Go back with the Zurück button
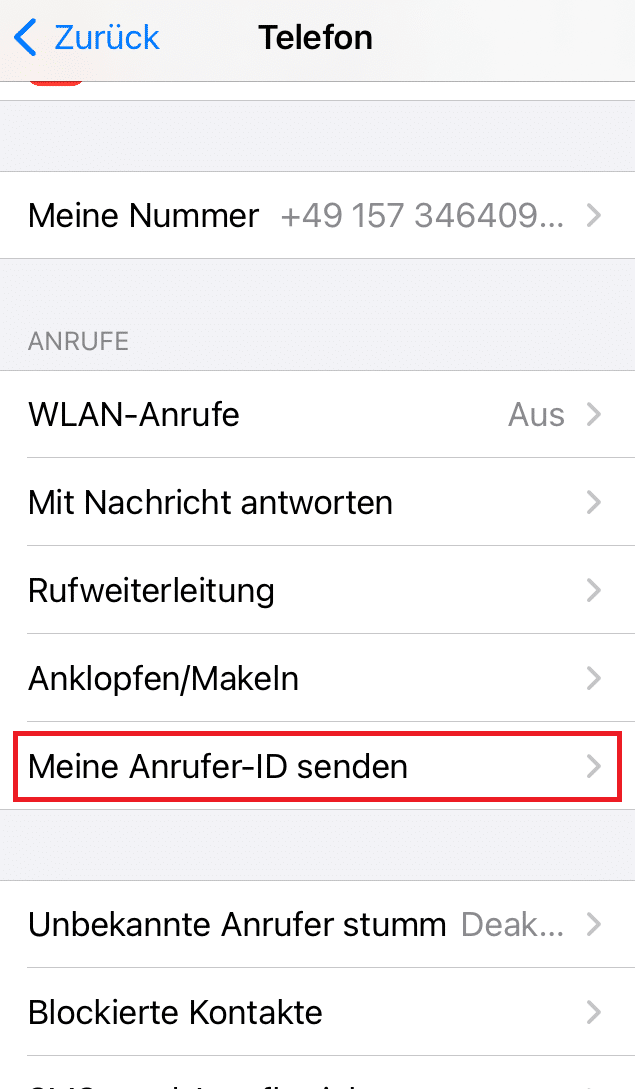 pyautogui.click(x=88, y=38)
